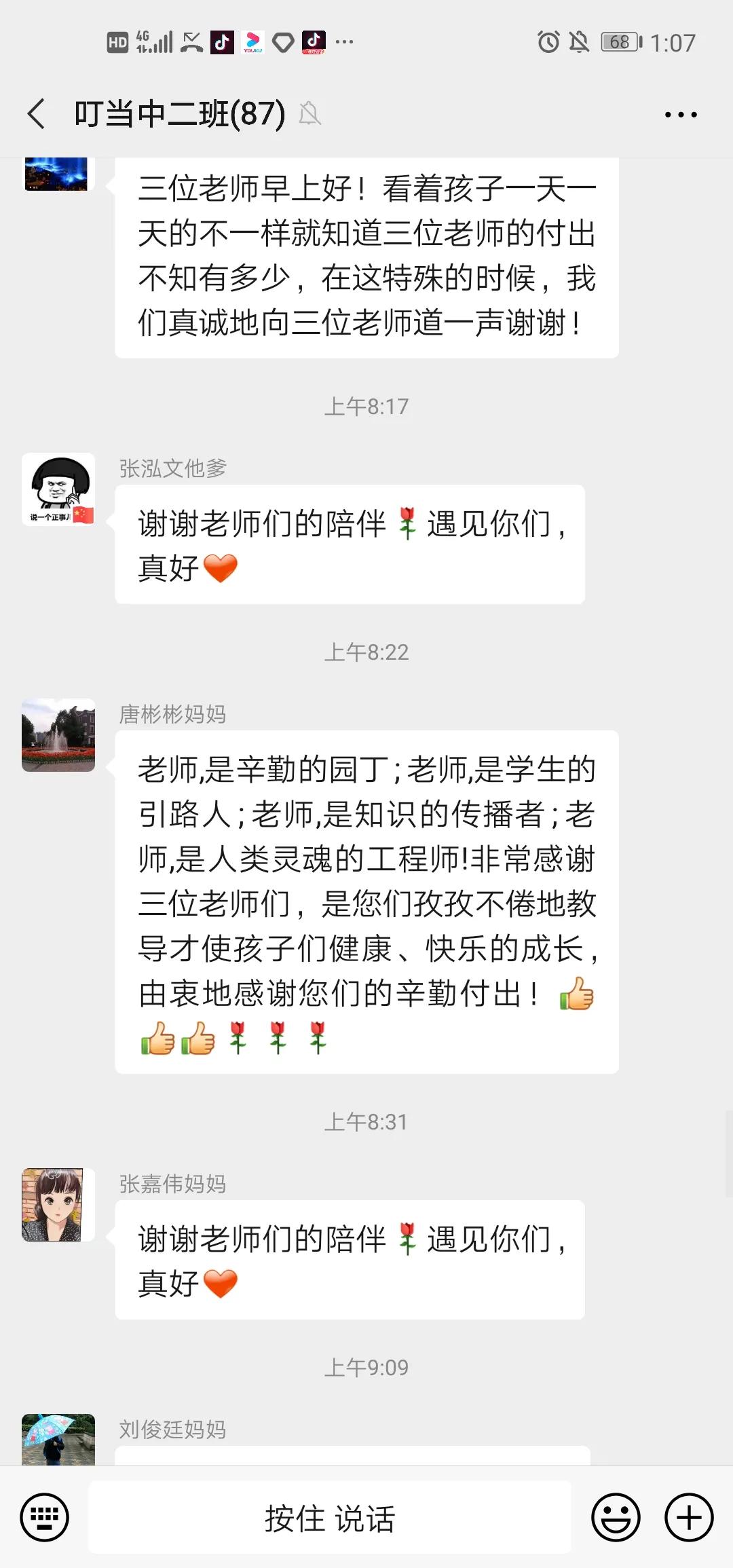
Task: Switch to keyboard text input
Action: coord(45,1518)
